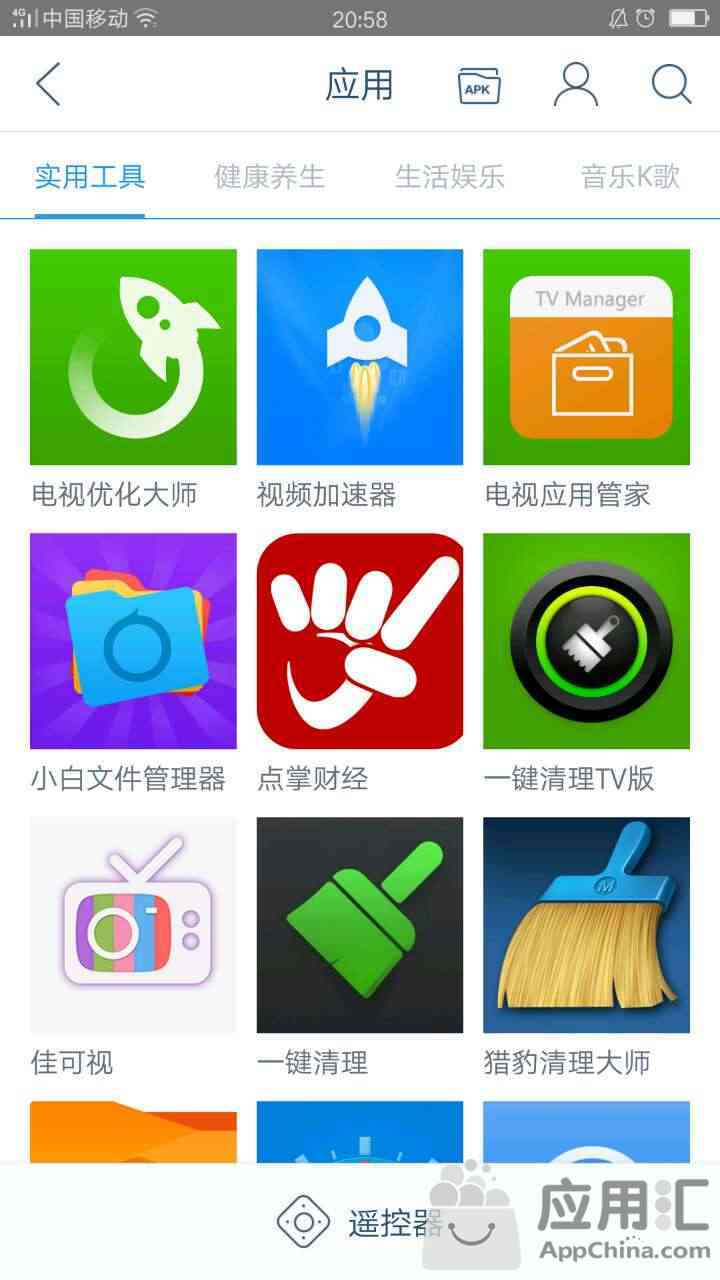Switch to the 健康养生 tab
This screenshot has width=720, height=1280.
[x=269, y=177]
